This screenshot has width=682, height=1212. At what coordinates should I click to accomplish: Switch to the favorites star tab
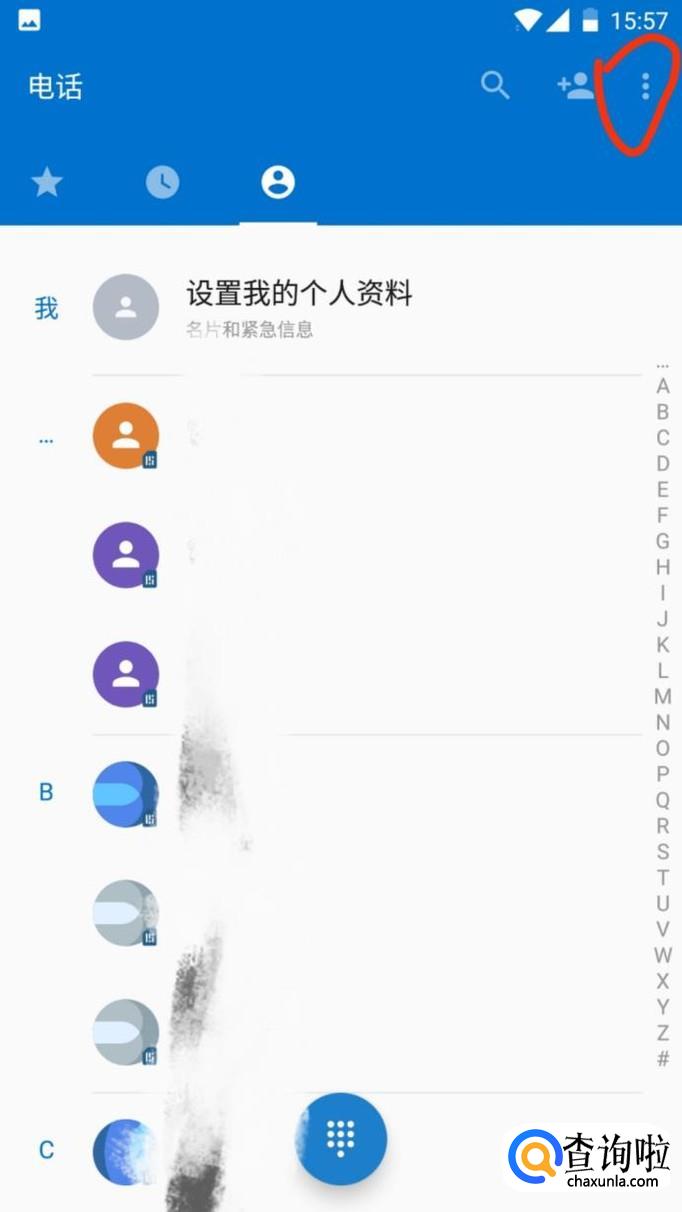click(x=47, y=182)
